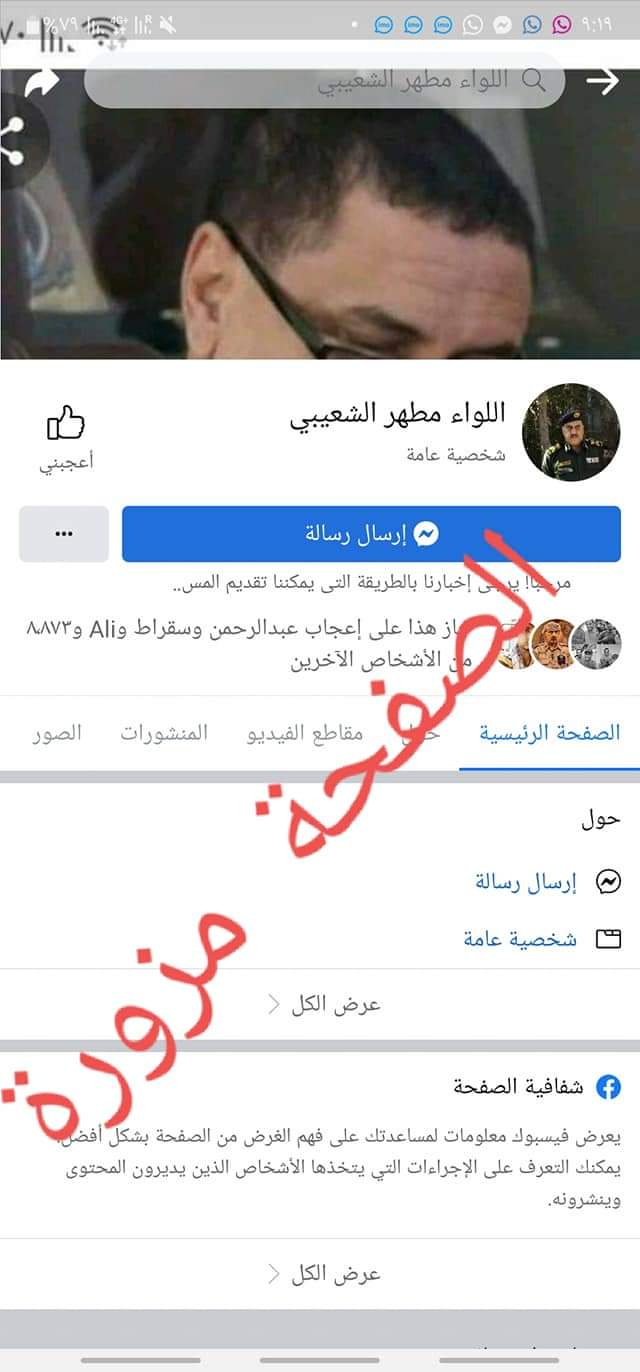
Task: Go back using the arrow icon
Action: [x=603, y=81]
